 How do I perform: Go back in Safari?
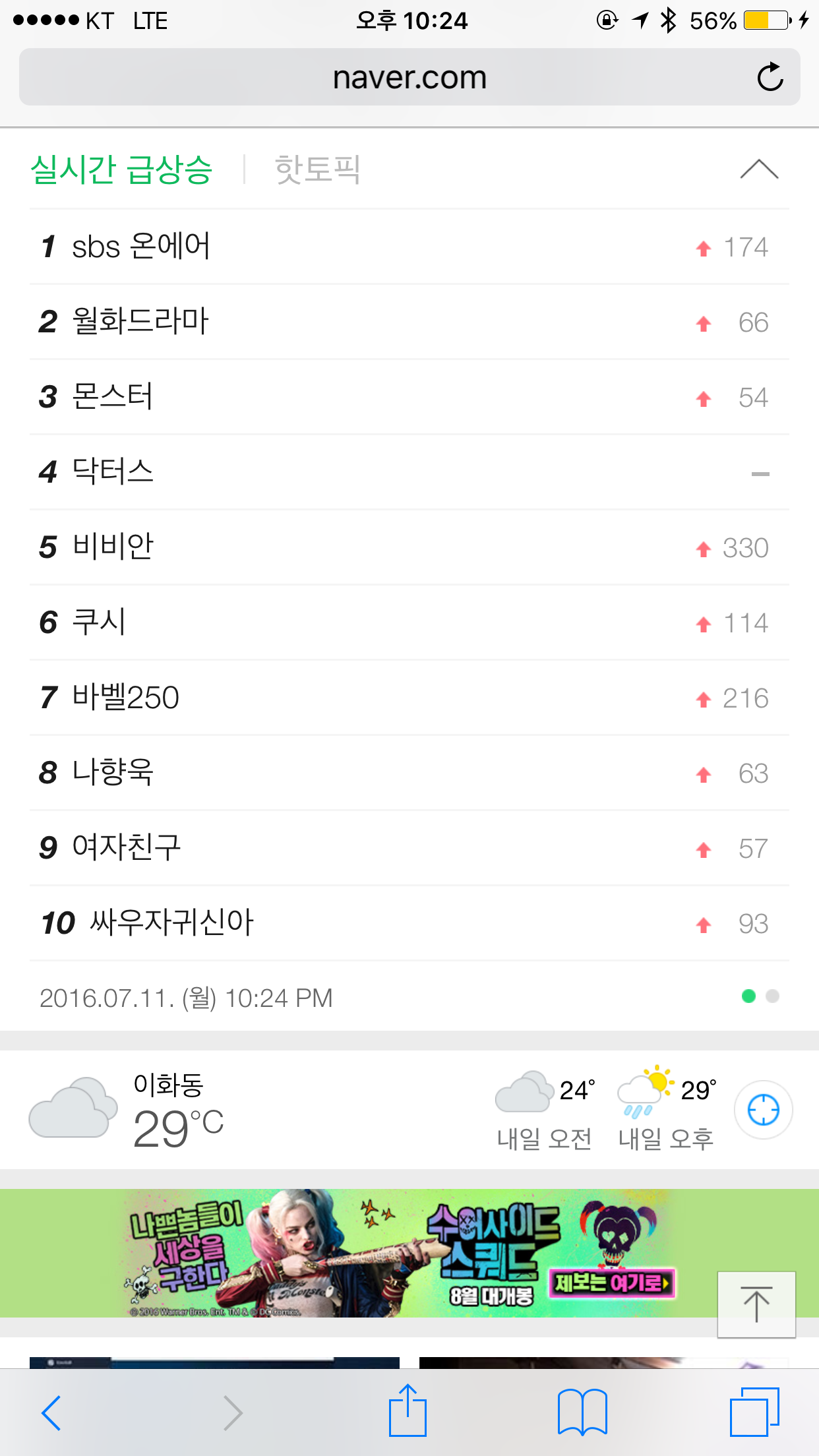tap(51, 1412)
